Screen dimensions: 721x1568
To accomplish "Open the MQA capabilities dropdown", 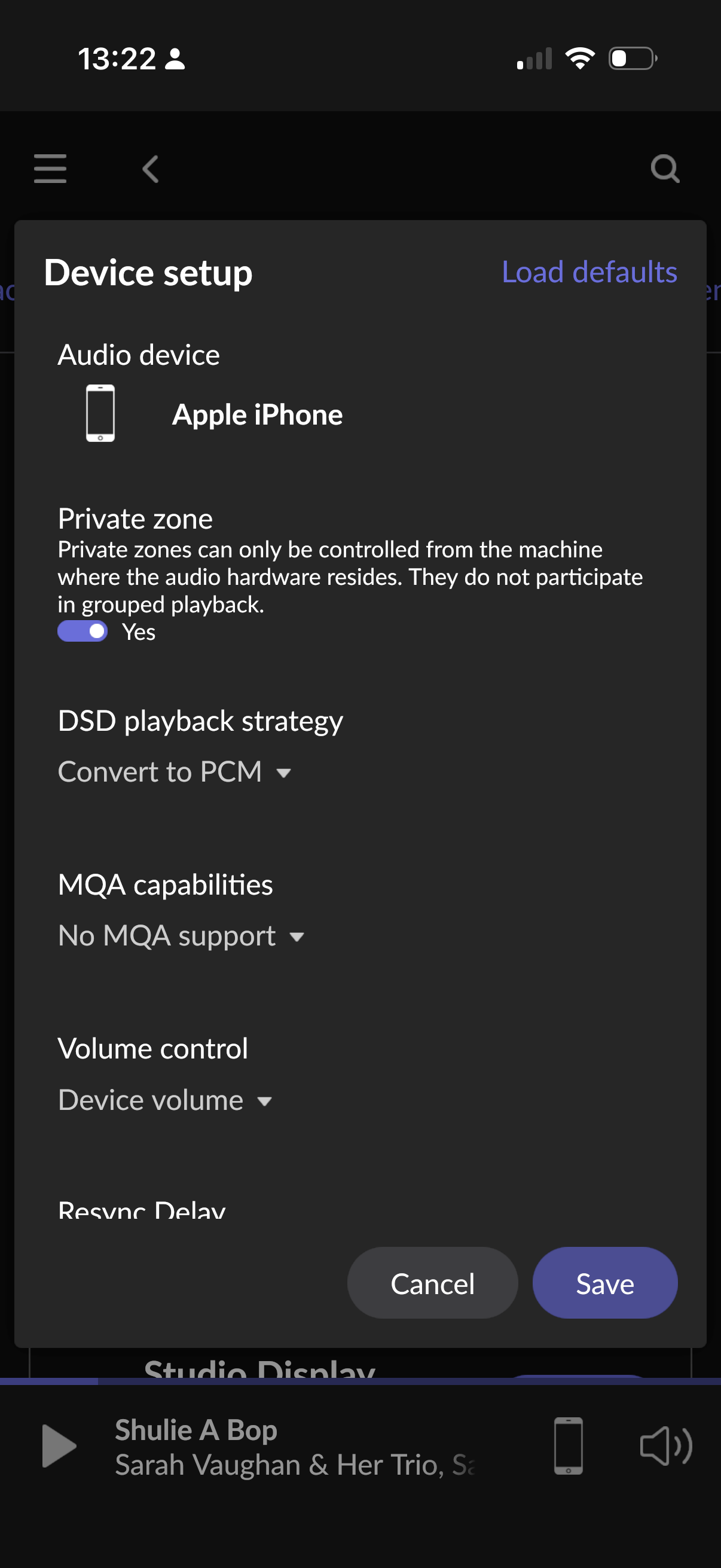I will tap(181, 935).
